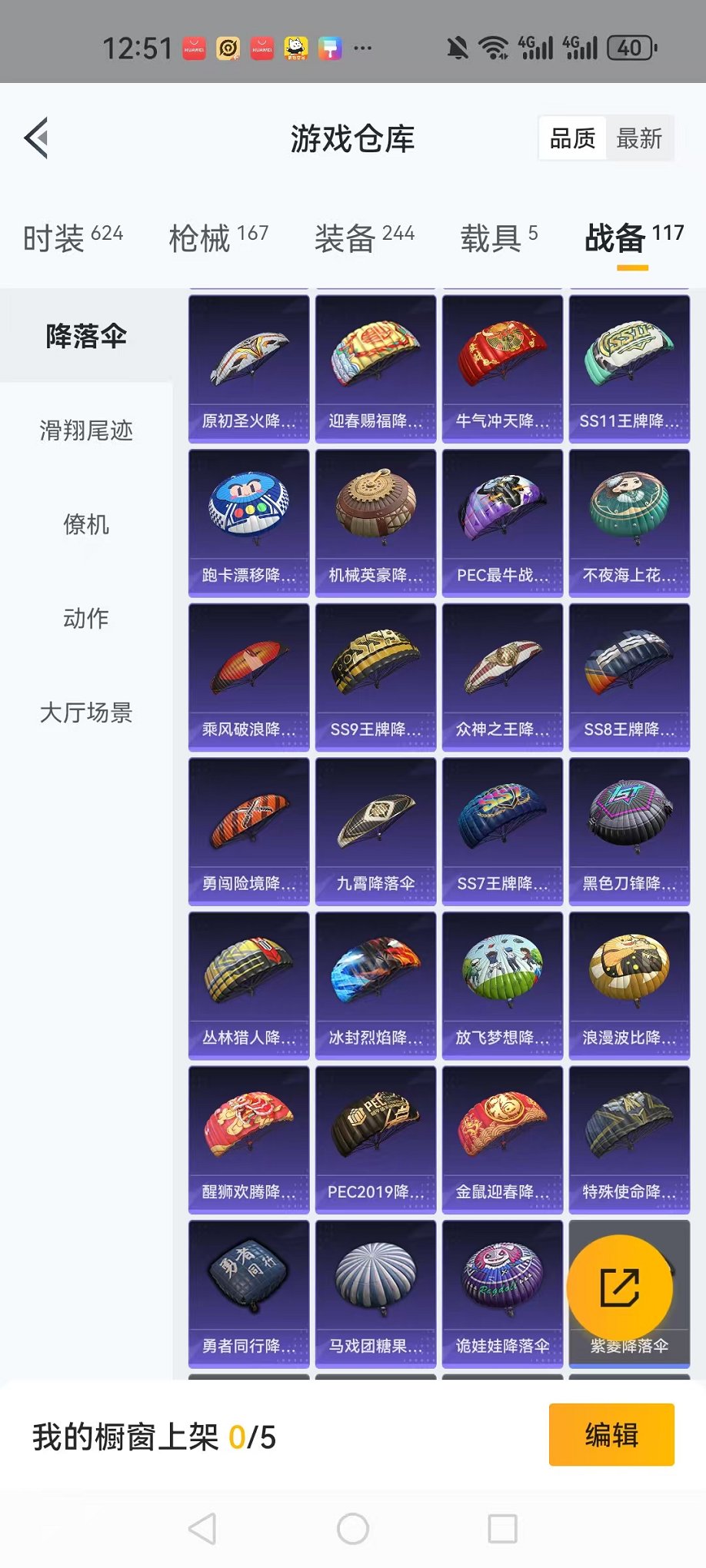Select the 动作 category
706x1568 pixels.
[x=86, y=619]
